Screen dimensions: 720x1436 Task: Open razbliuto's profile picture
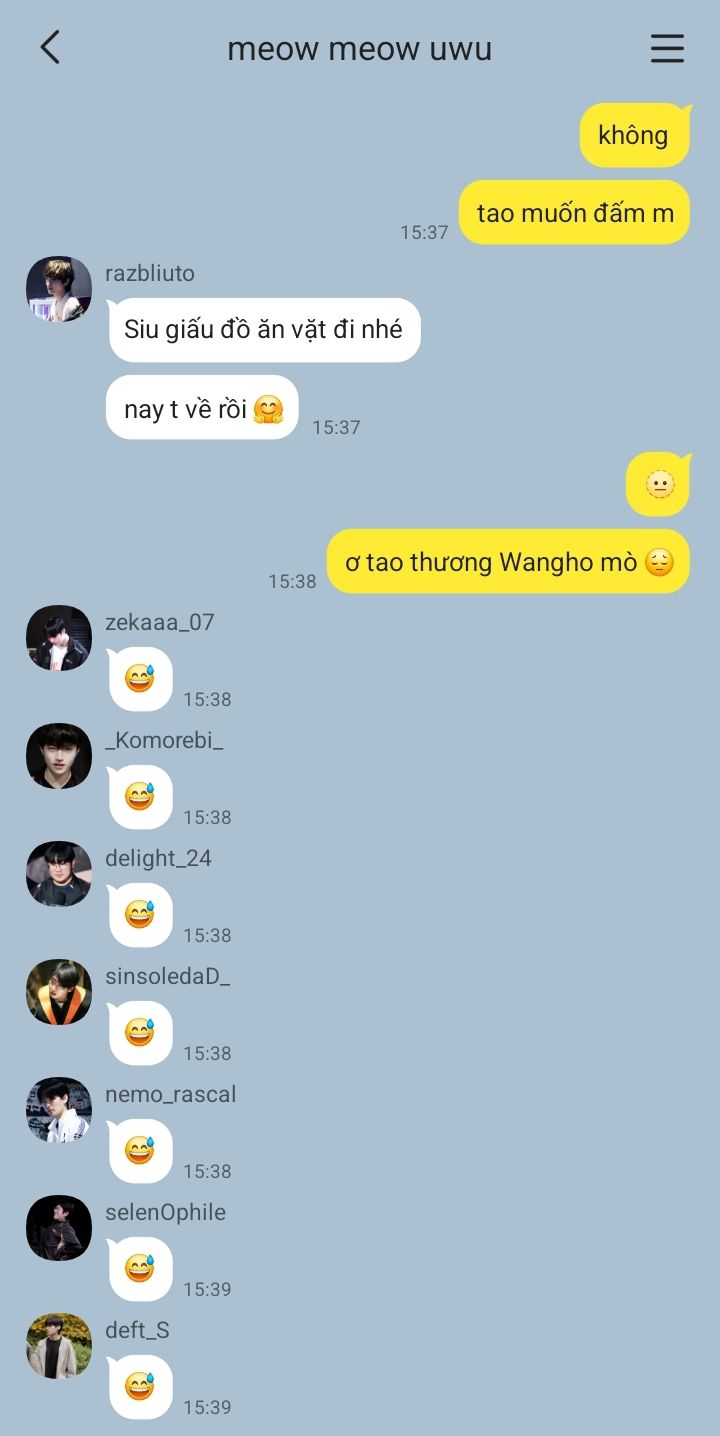59,289
